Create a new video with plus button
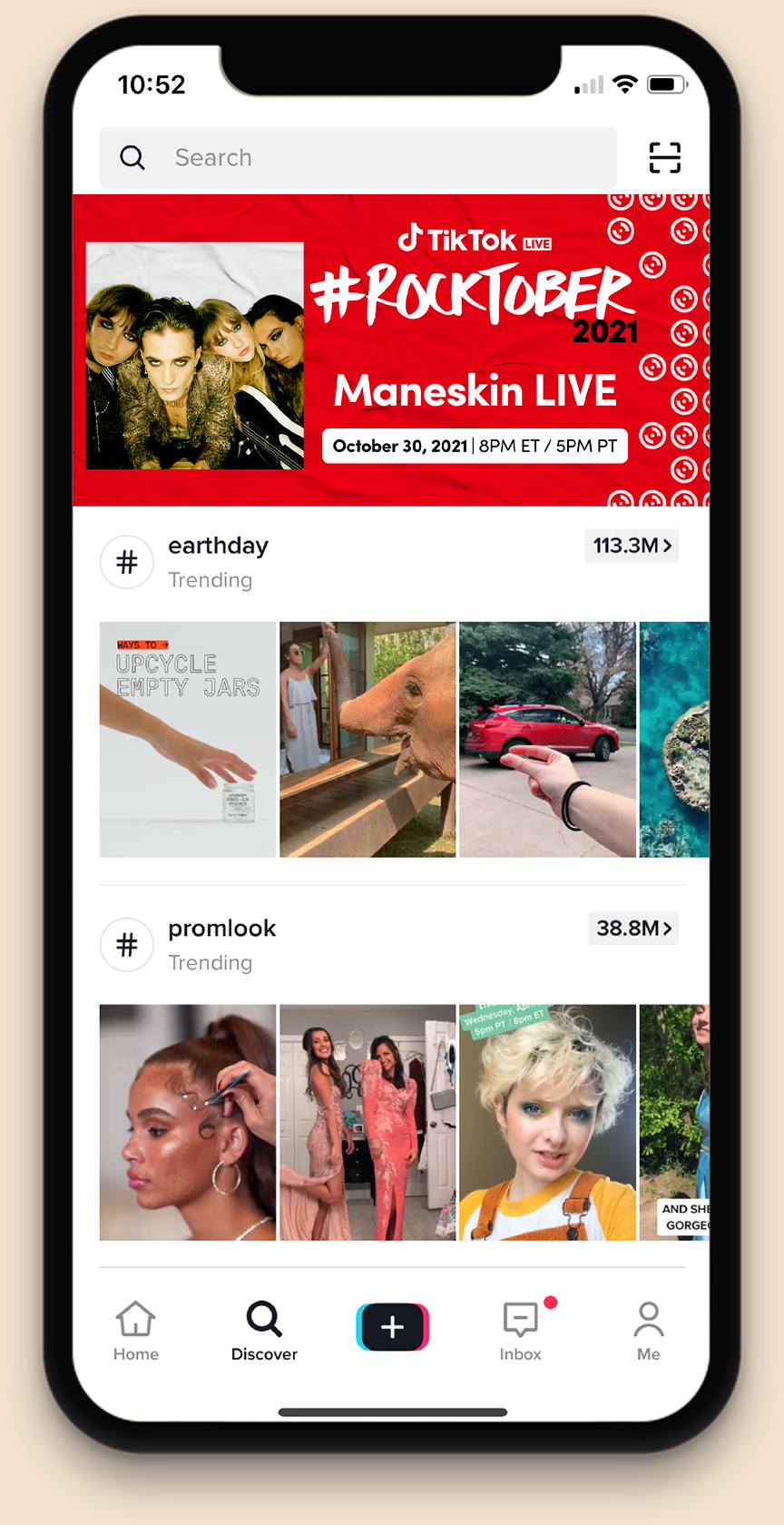784x1525 pixels. click(x=392, y=1327)
